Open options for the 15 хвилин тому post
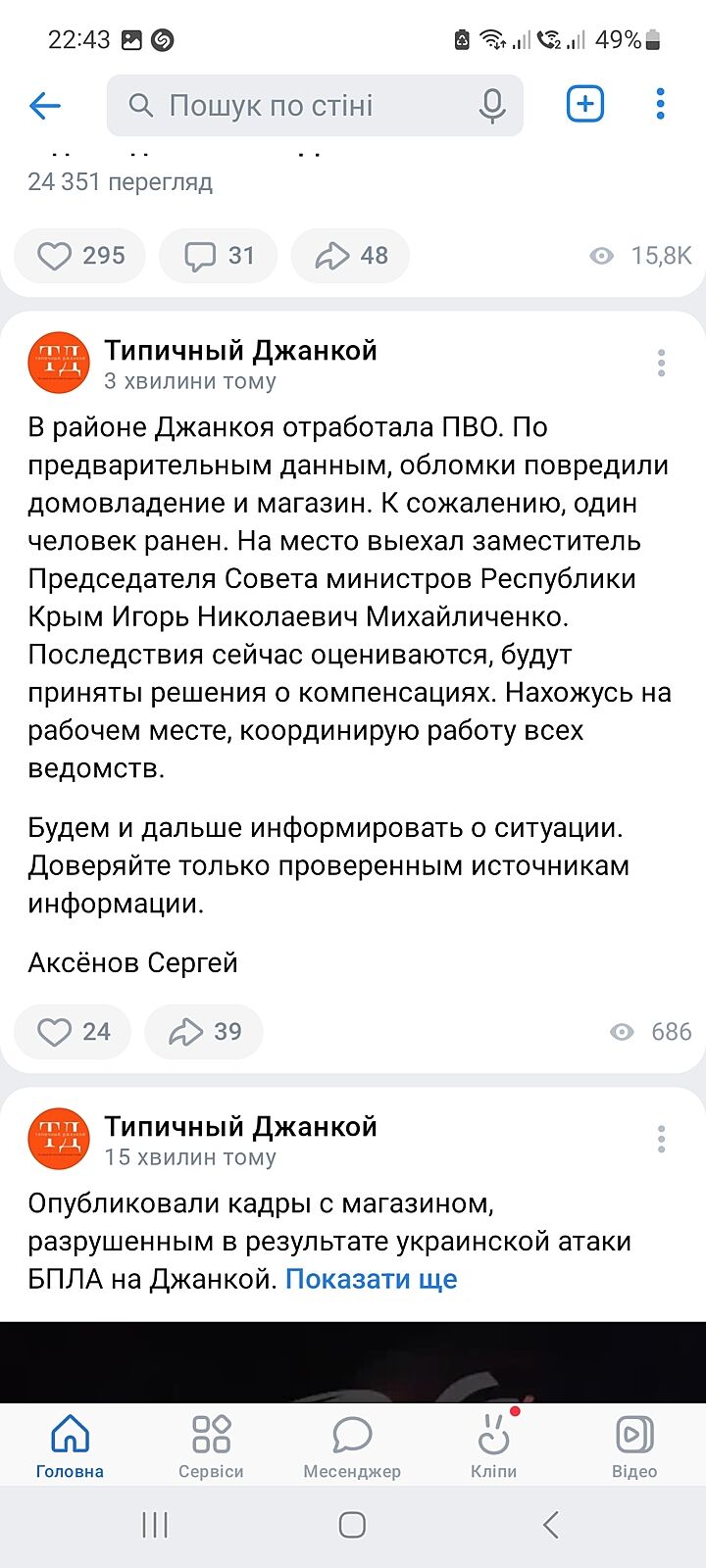 (661, 1139)
